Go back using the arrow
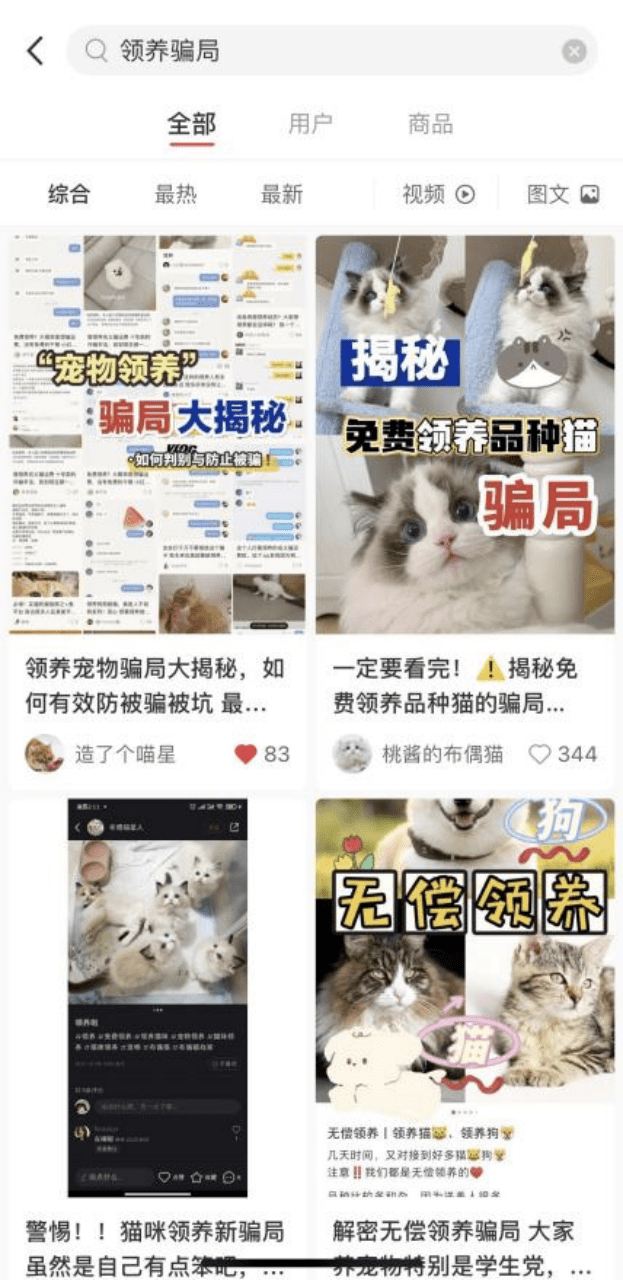The height and width of the screenshot is (1280, 623). (x=36, y=51)
